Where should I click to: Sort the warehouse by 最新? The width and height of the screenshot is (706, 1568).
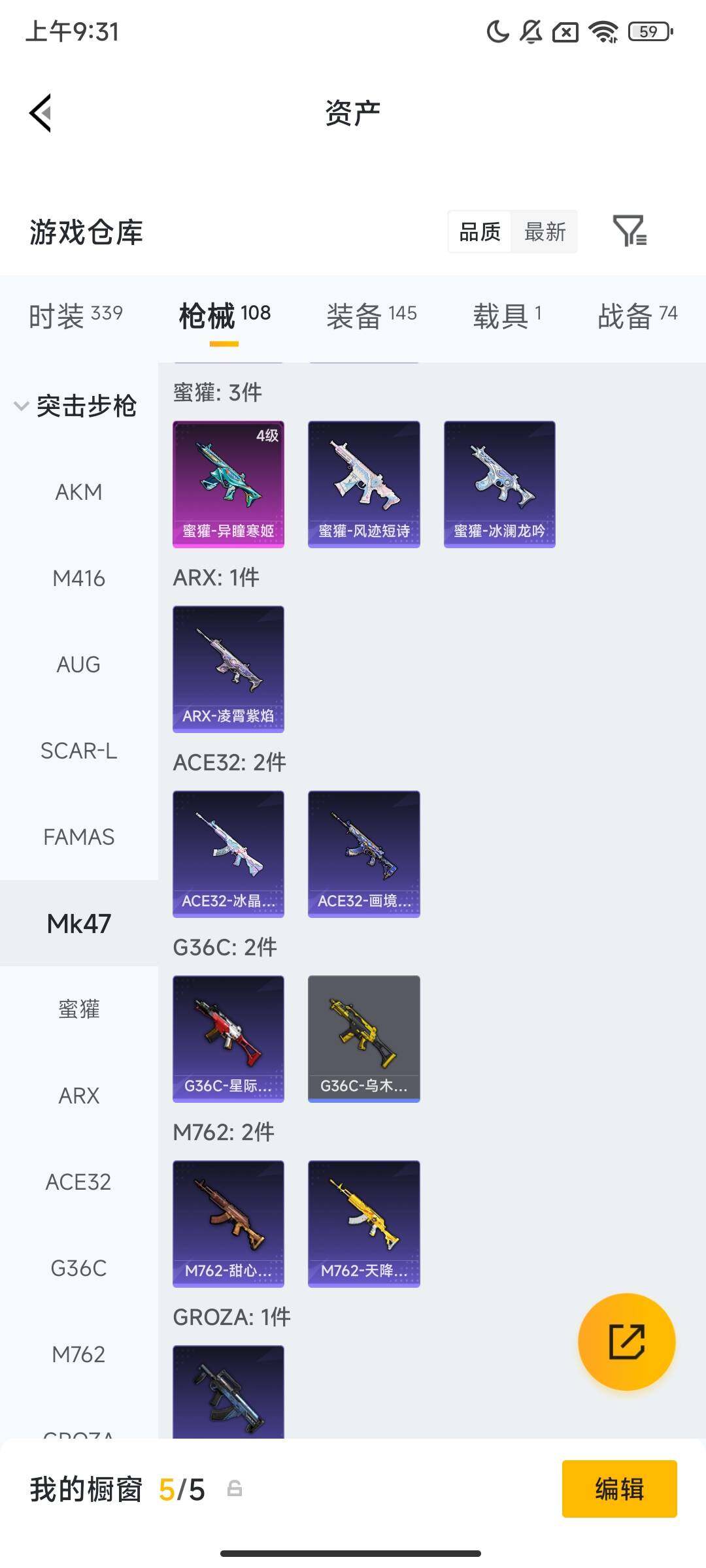pos(545,231)
